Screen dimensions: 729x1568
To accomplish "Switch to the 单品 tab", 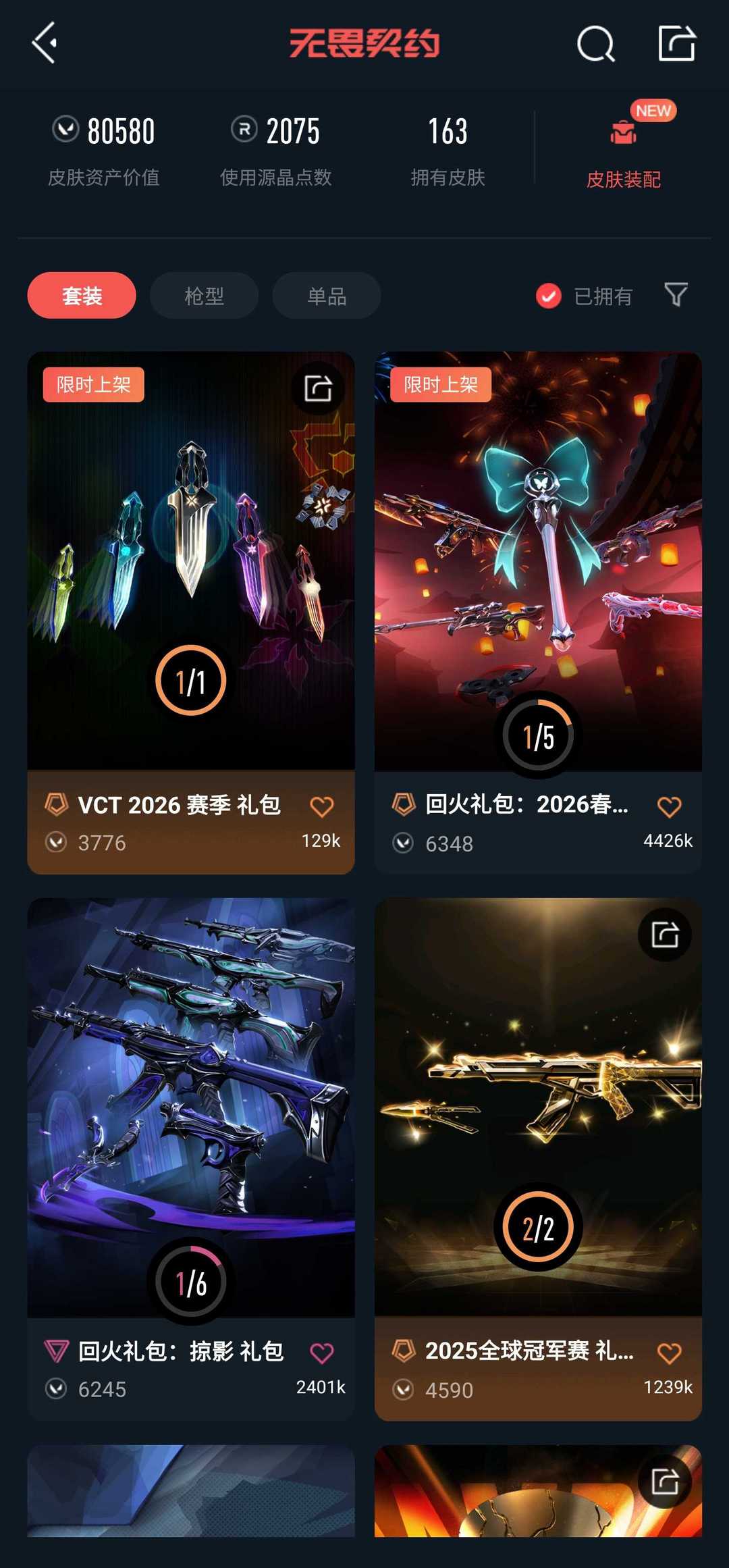I will coord(327,296).
